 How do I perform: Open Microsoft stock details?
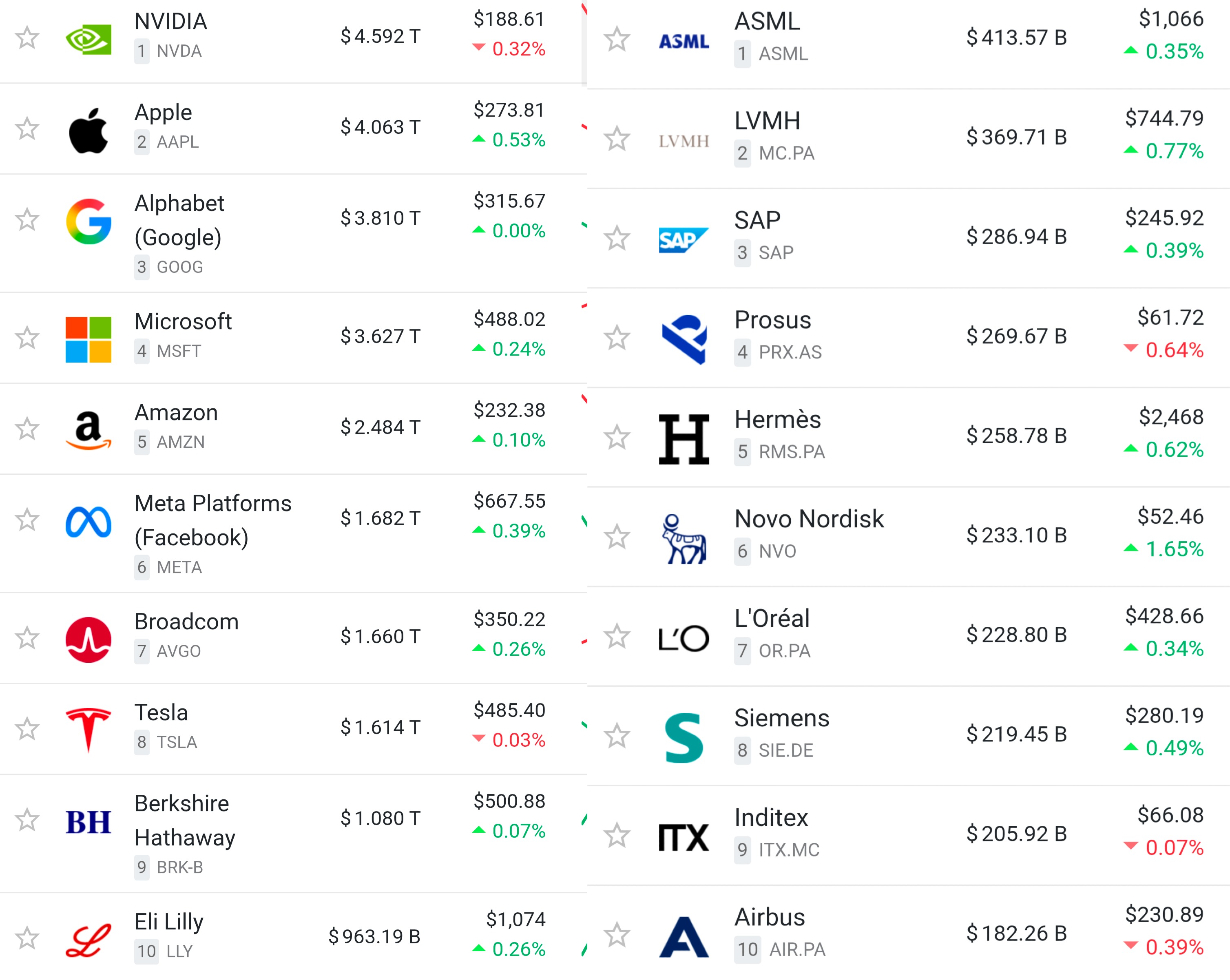click(293, 338)
